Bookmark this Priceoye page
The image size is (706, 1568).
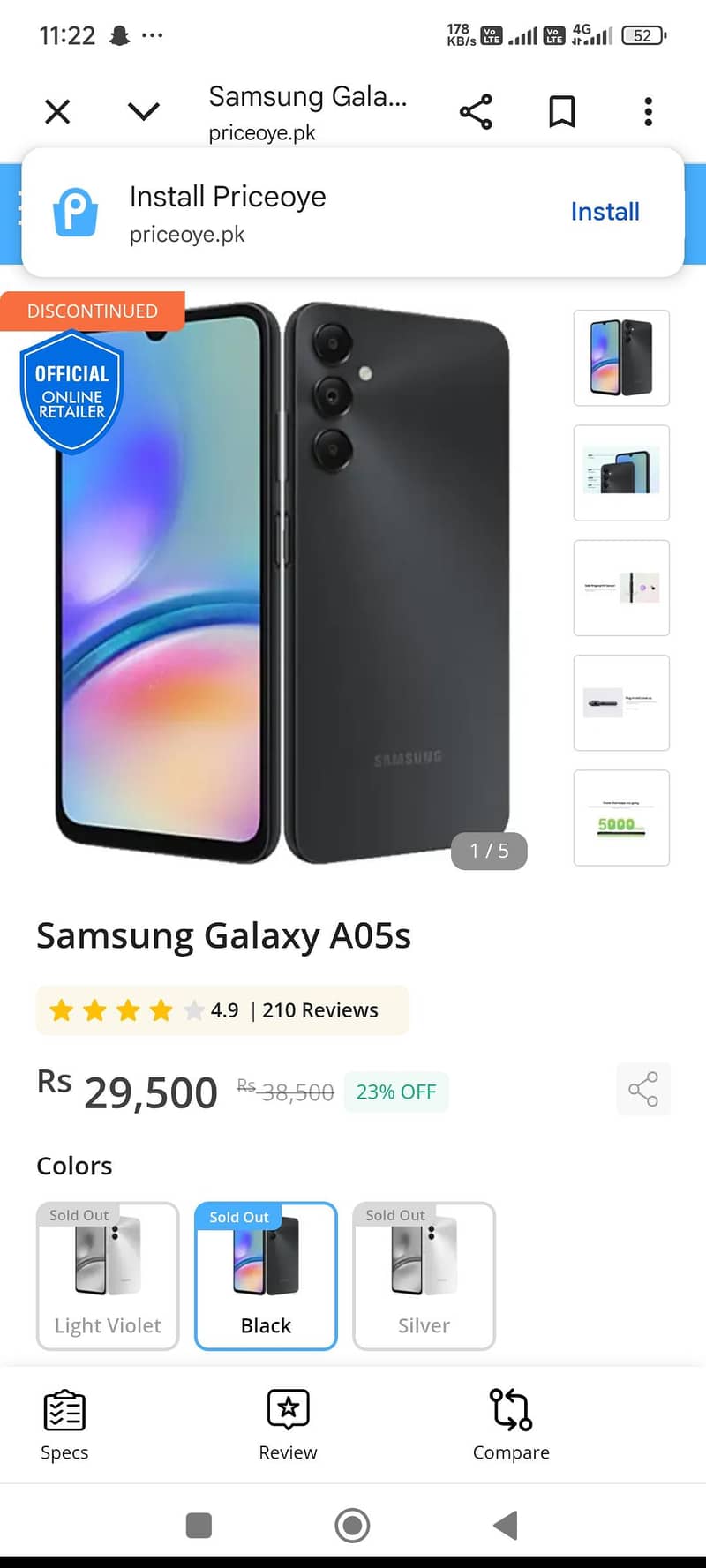(x=562, y=112)
